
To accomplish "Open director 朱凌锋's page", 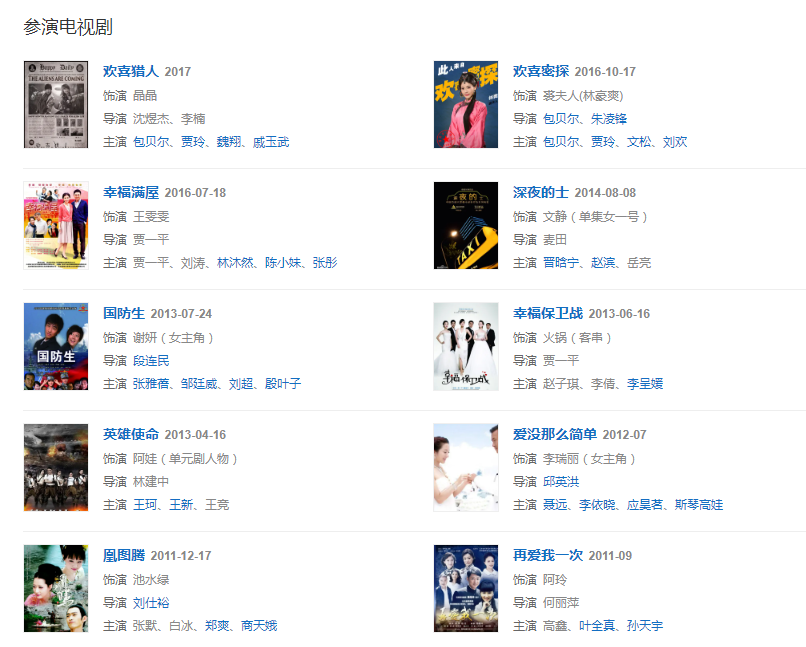I will point(609,118).
